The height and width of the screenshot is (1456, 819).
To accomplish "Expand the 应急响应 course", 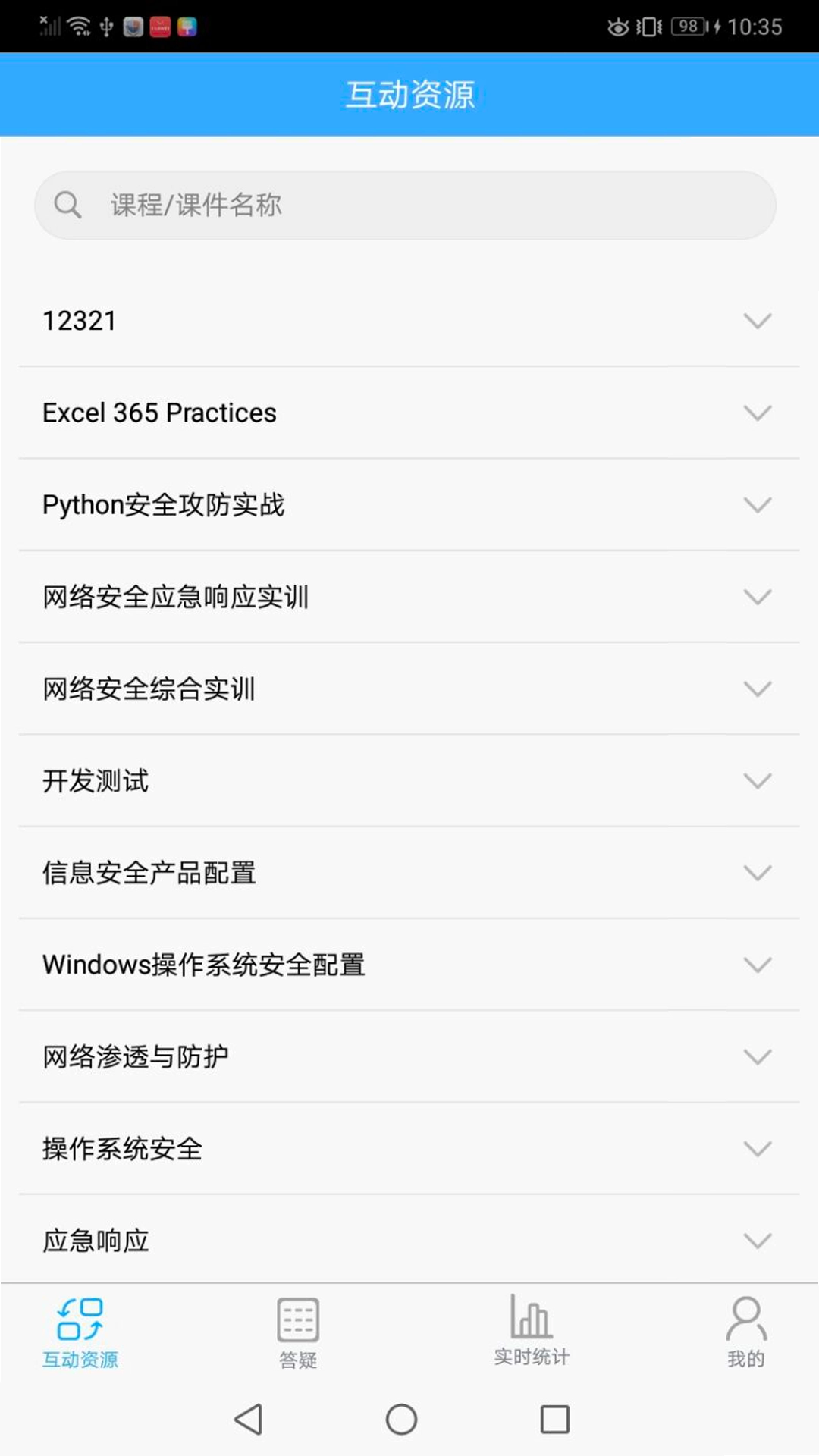I will coord(757,1241).
